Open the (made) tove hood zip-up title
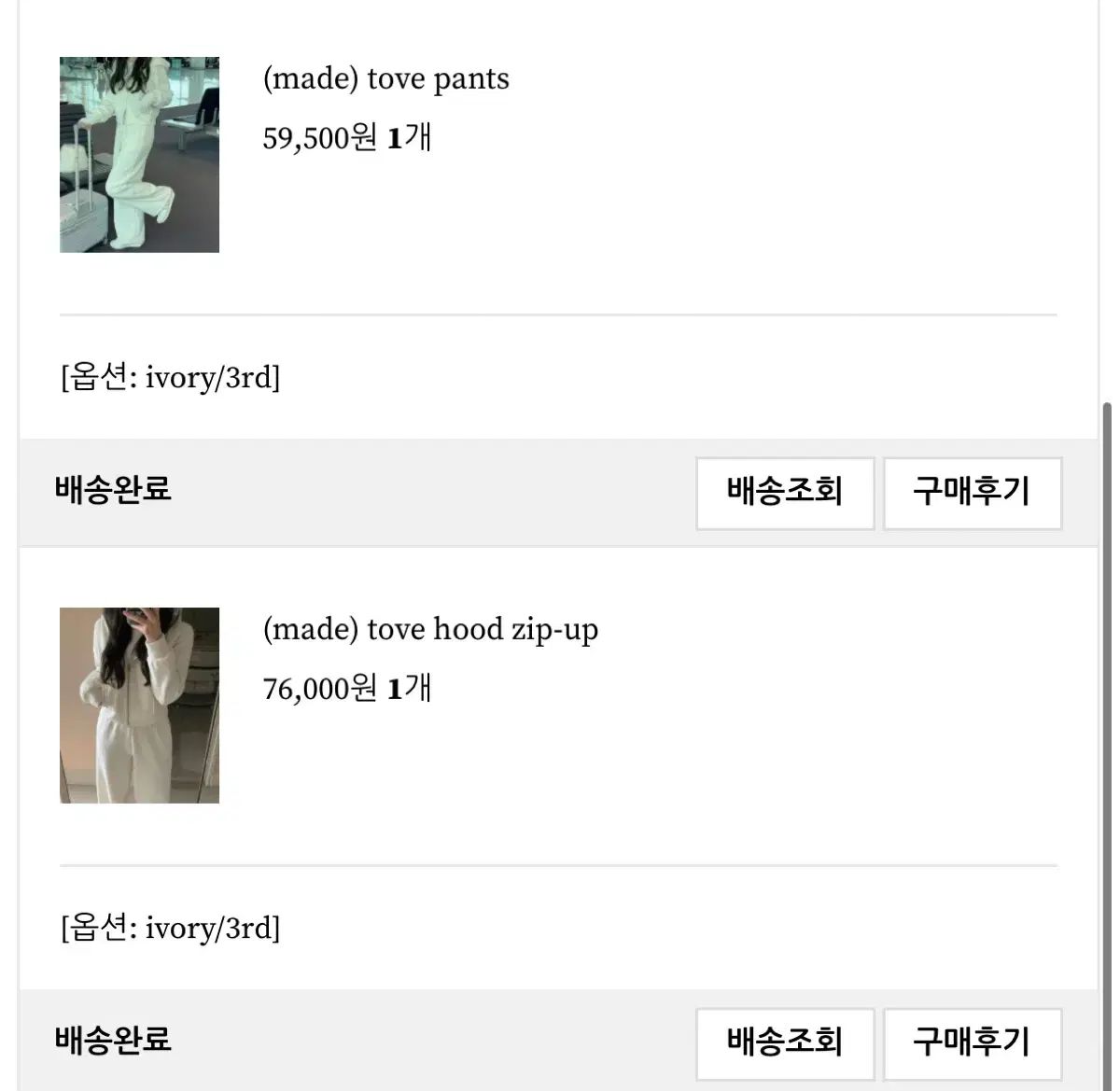1120x1091 pixels. pyautogui.click(x=430, y=630)
